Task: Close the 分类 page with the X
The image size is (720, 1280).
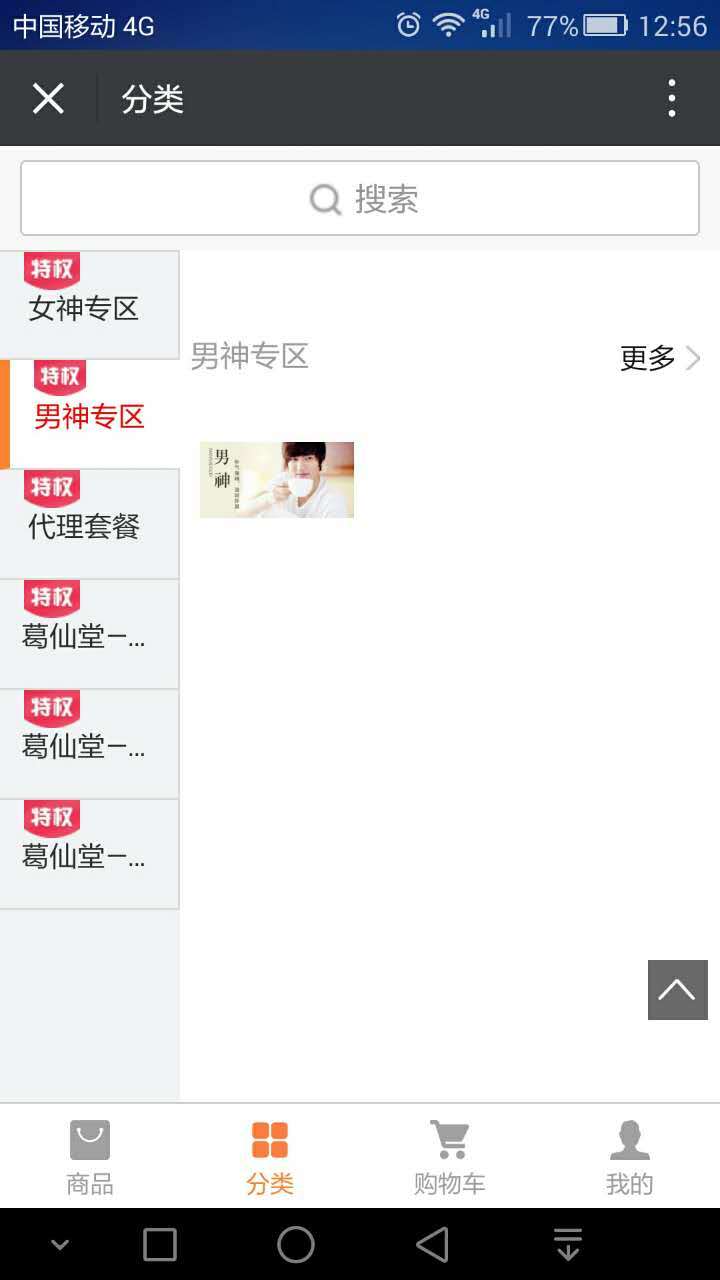Action: coord(48,99)
